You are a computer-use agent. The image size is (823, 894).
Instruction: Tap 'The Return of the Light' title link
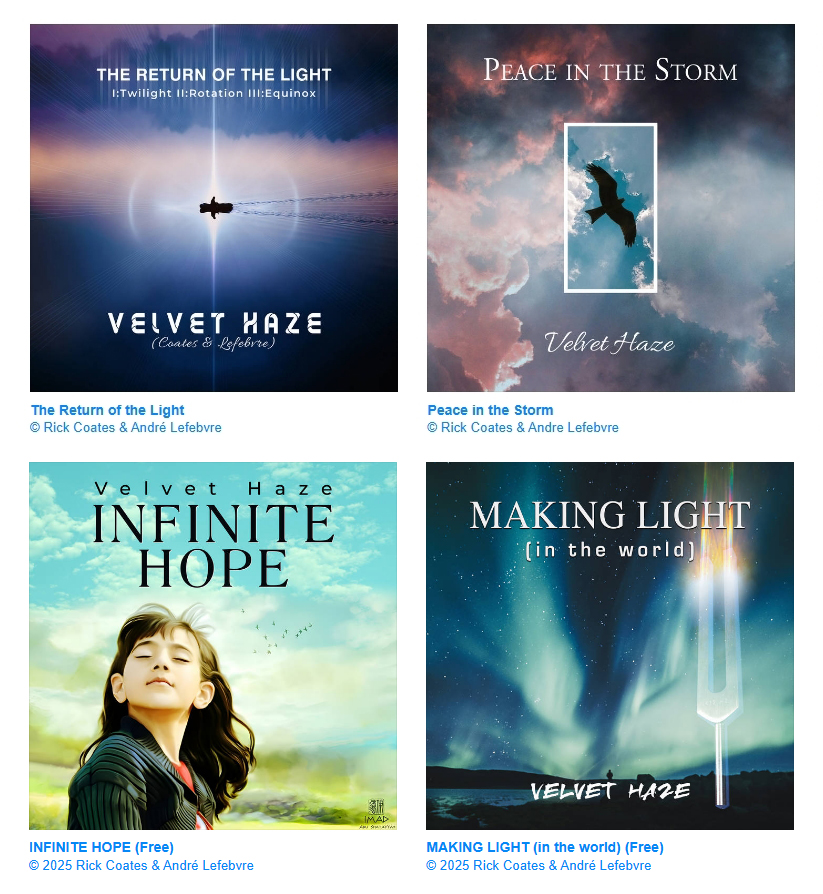click(x=108, y=410)
